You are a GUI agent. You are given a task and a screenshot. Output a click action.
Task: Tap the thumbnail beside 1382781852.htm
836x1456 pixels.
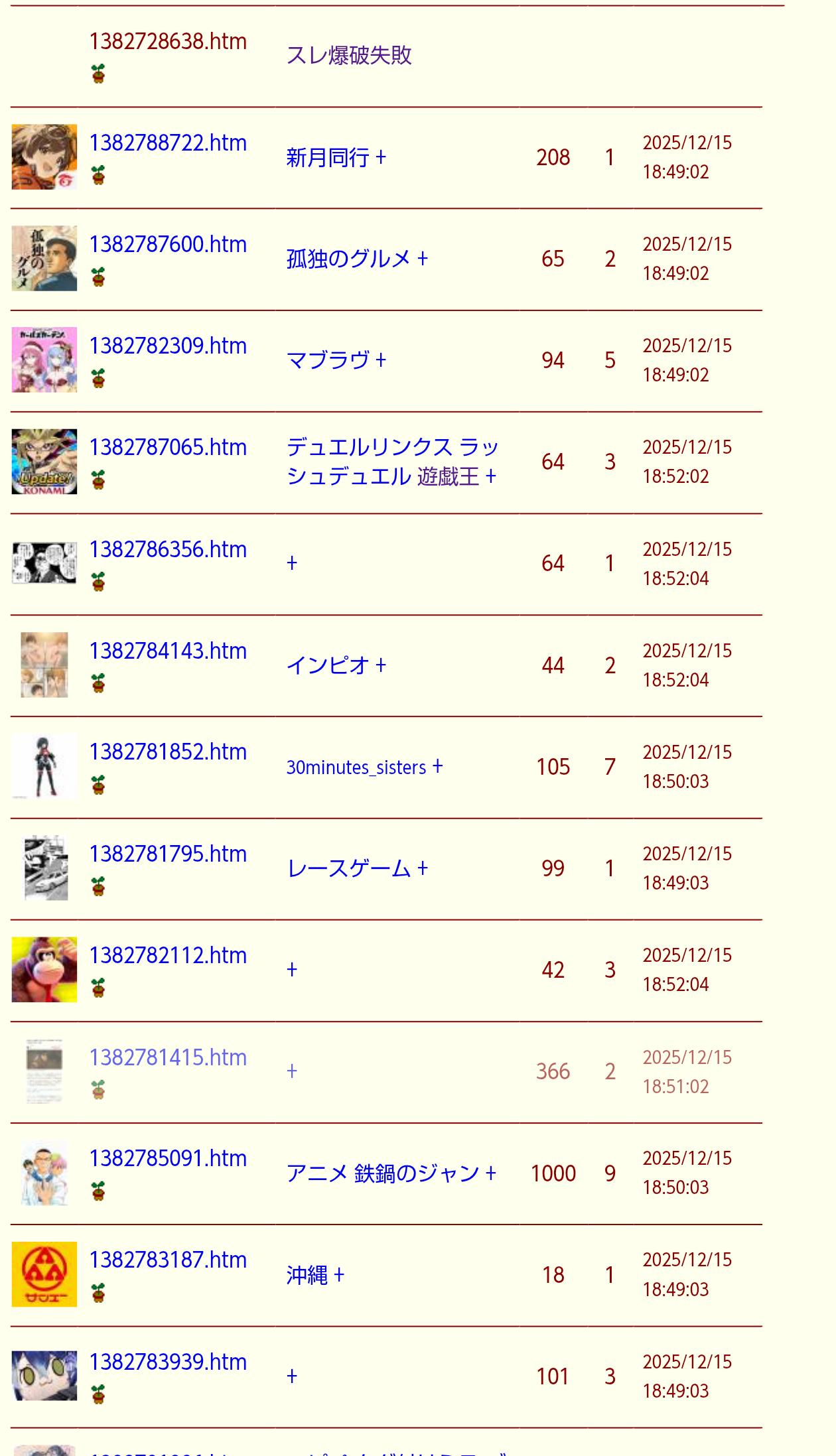pyautogui.click(x=44, y=767)
